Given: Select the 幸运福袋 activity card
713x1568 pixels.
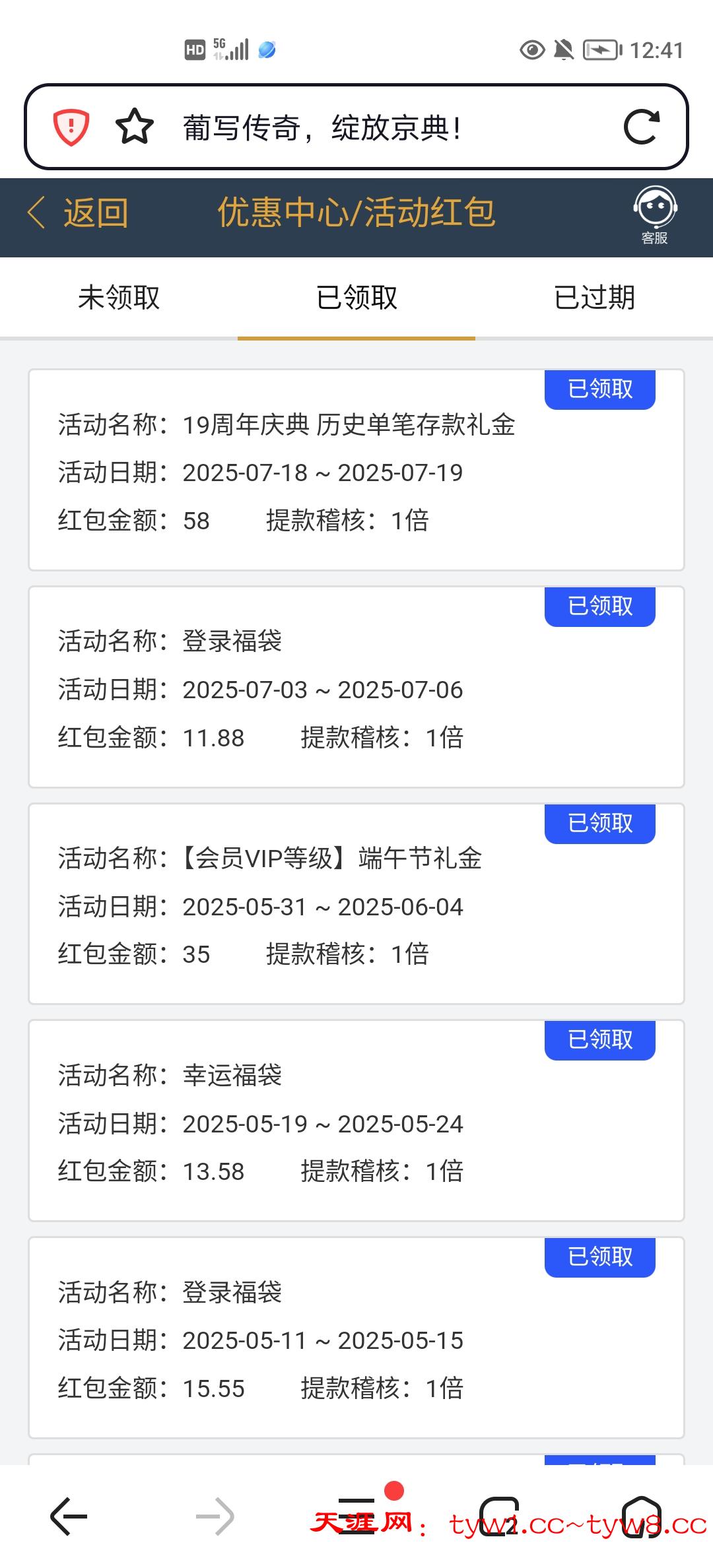Looking at the screenshot, I should [356, 1122].
